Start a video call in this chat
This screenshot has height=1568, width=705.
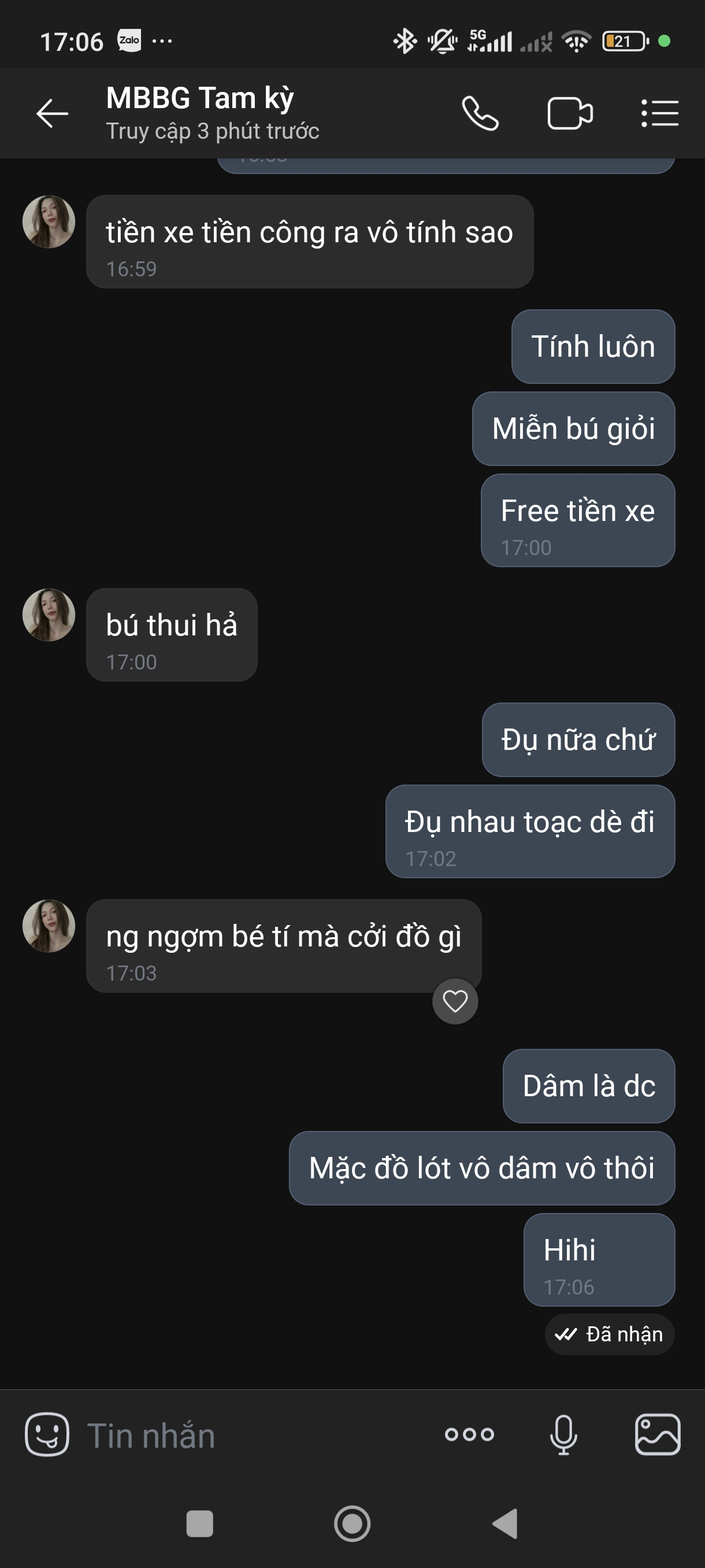tap(569, 113)
